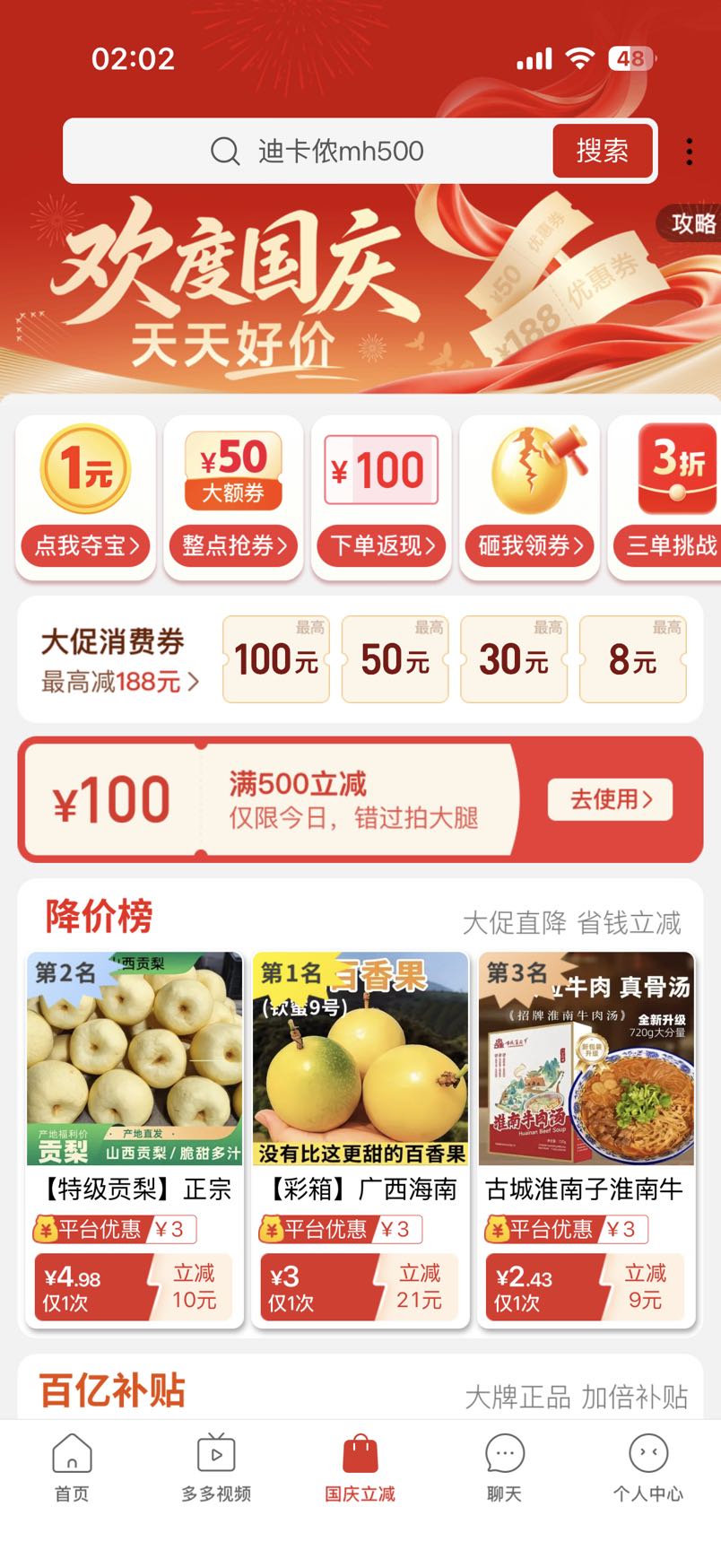Claim the 100元 consumer coupon
Image resolution: width=721 pixels, height=1568 pixels.
click(x=276, y=659)
